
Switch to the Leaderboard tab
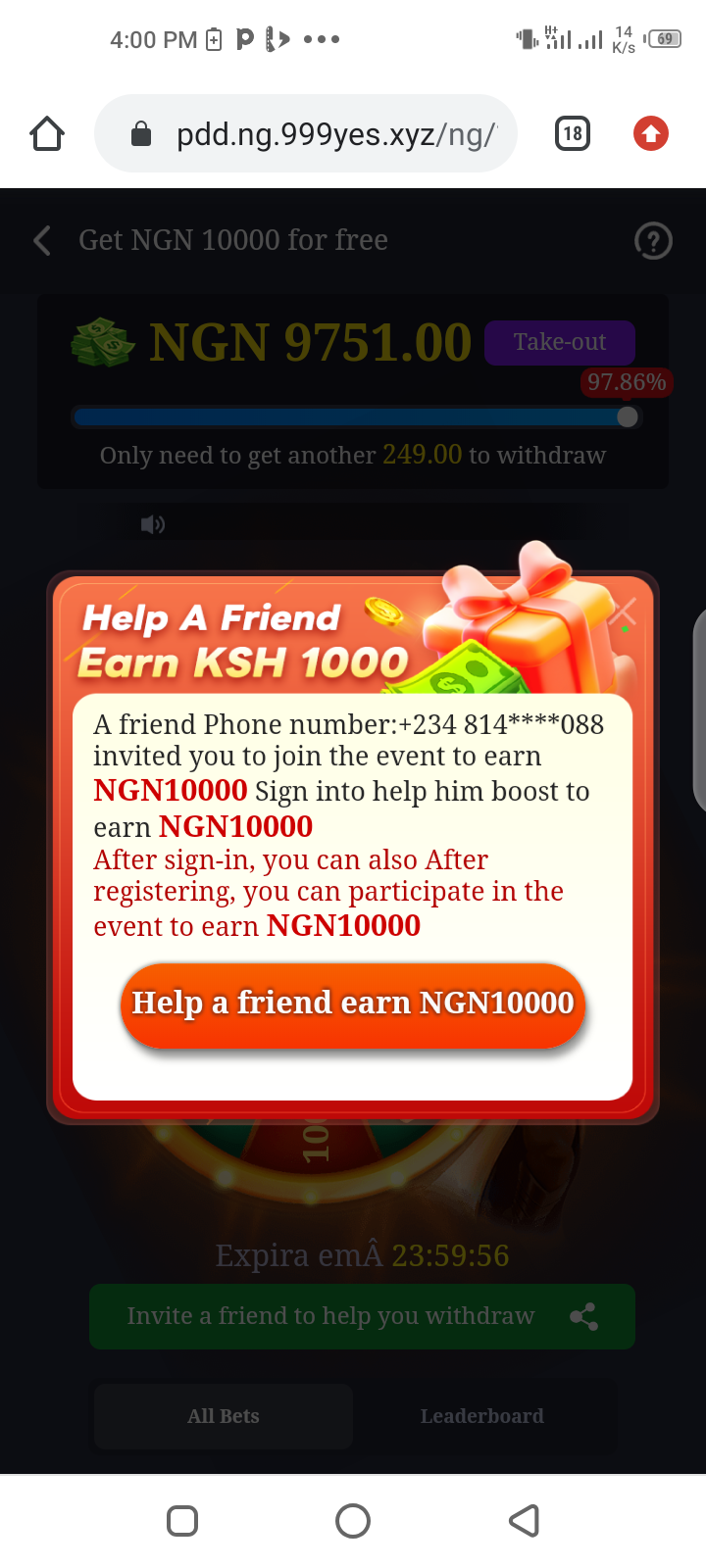[x=481, y=1416]
